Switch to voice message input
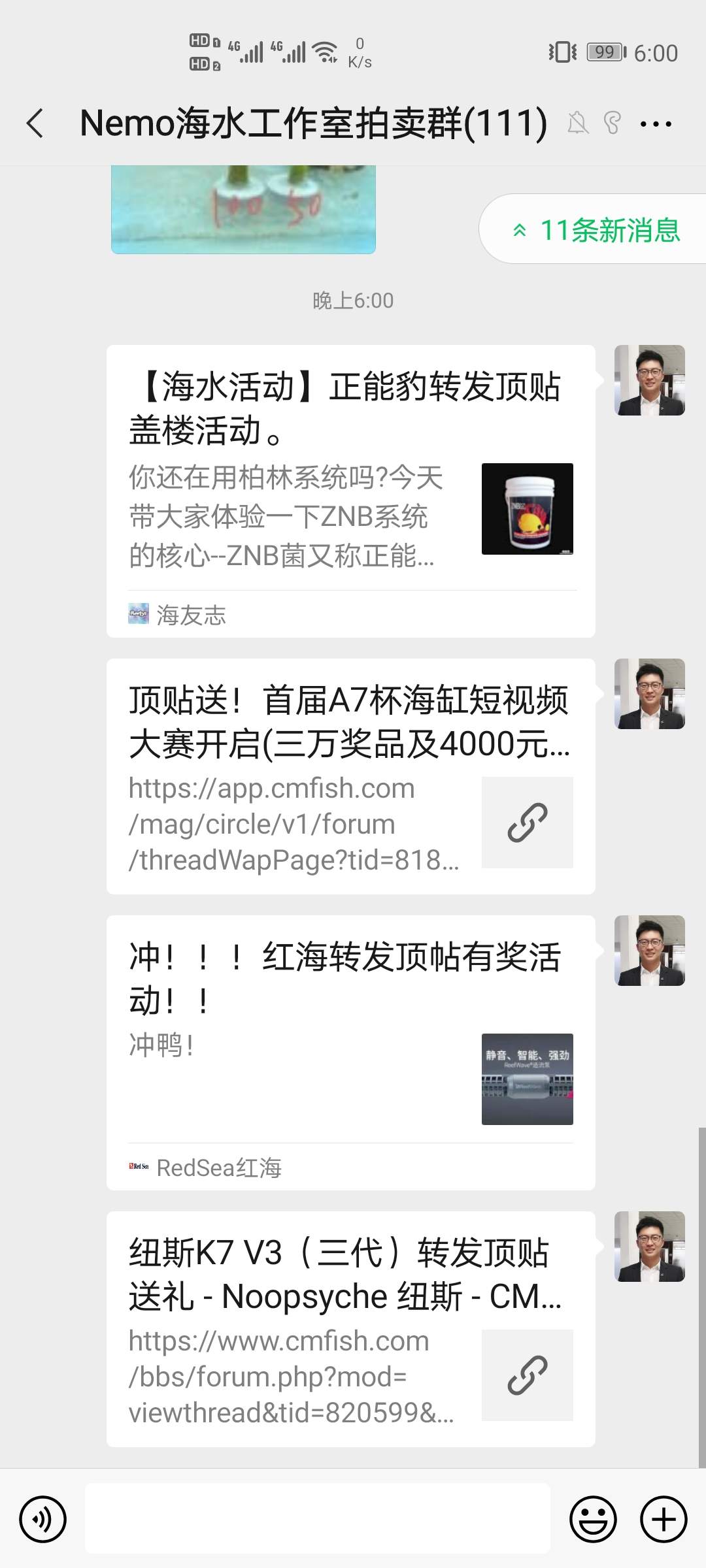The image size is (706, 1568). [43, 1519]
